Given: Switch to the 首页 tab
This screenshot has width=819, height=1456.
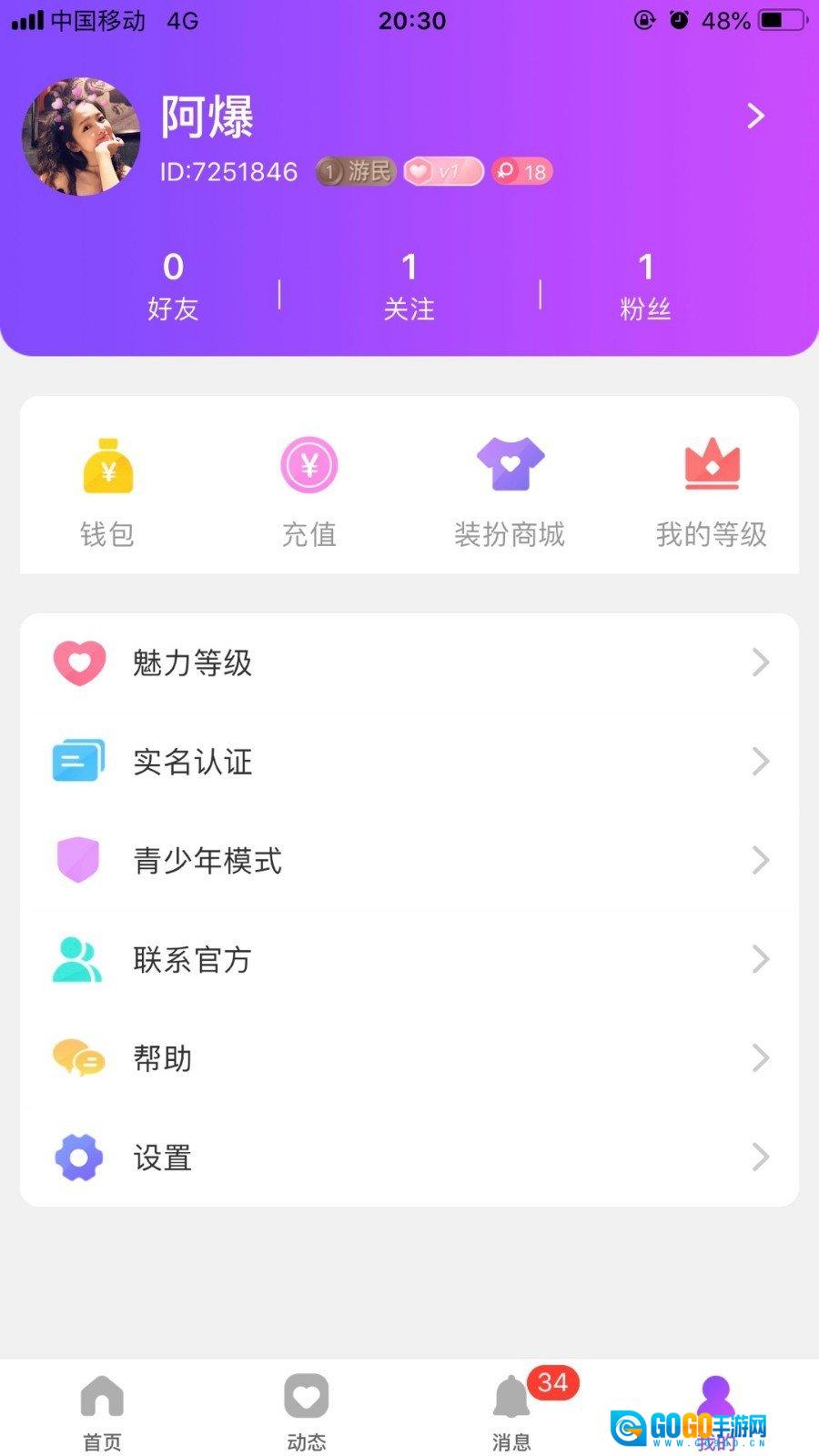Looking at the screenshot, I should (x=102, y=1406).
